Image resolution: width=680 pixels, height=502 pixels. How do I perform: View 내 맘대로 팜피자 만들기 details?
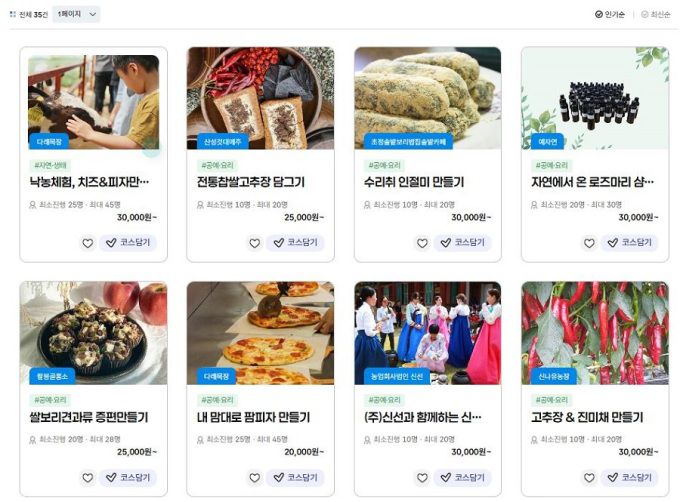(x=258, y=416)
